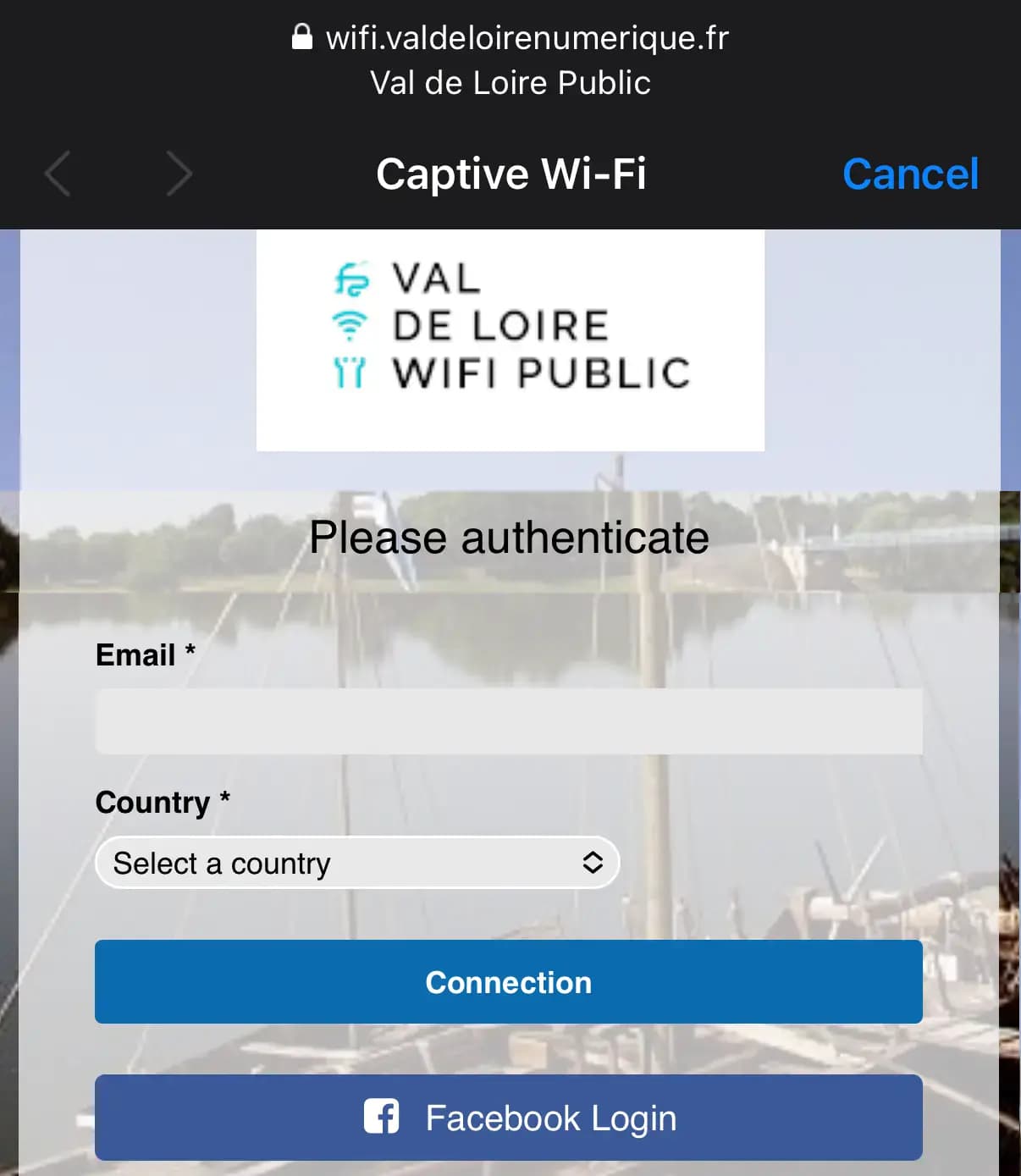
Task: Click the chevron on the country selector
Action: [x=593, y=863]
